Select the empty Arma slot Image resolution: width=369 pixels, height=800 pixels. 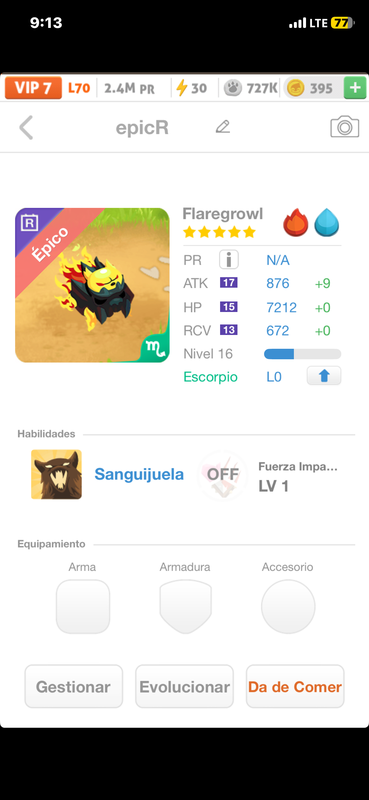pyautogui.click(x=83, y=607)
